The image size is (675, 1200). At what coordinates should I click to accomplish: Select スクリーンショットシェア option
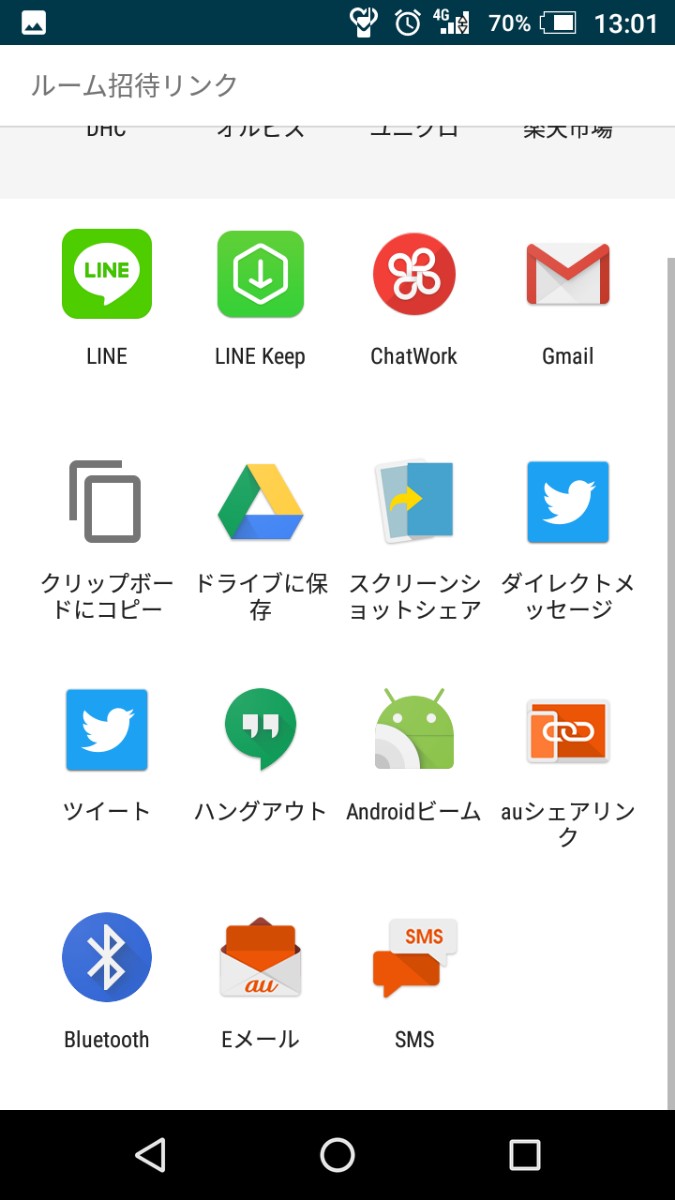point(414,503)
